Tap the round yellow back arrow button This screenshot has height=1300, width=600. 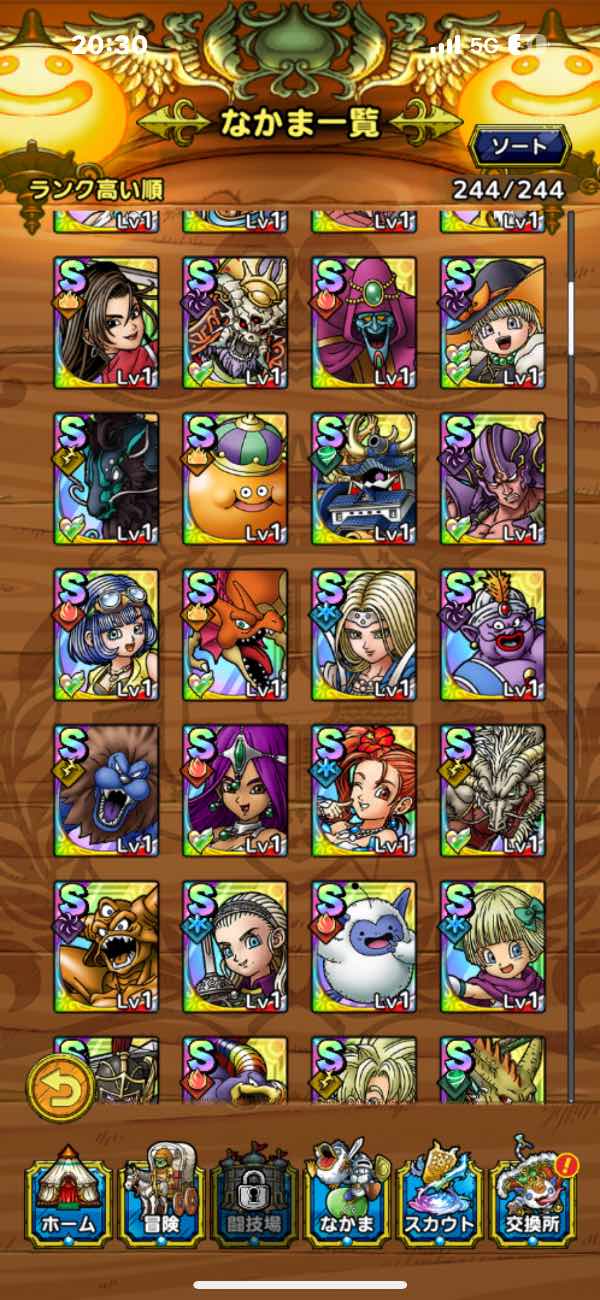tap(59, 1086)
